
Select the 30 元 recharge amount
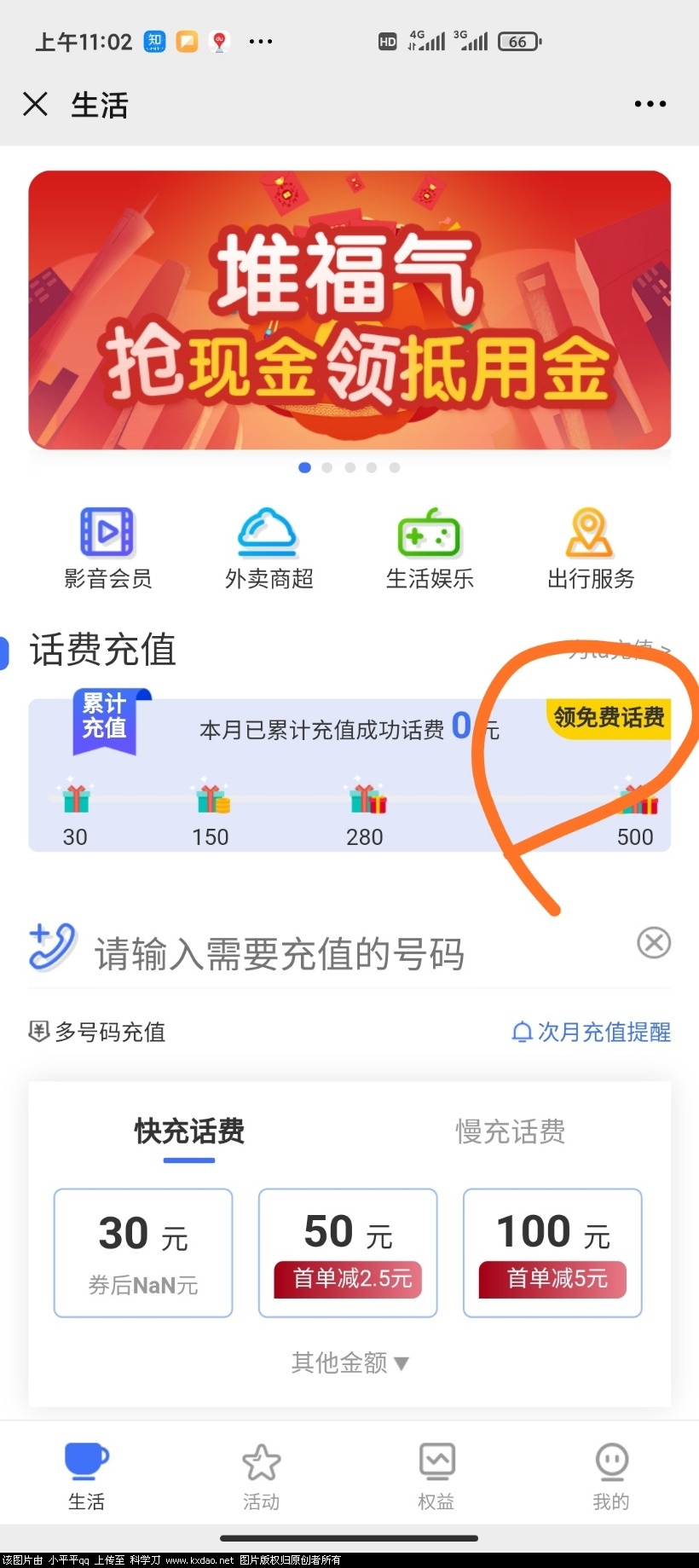pos(143,1252)
